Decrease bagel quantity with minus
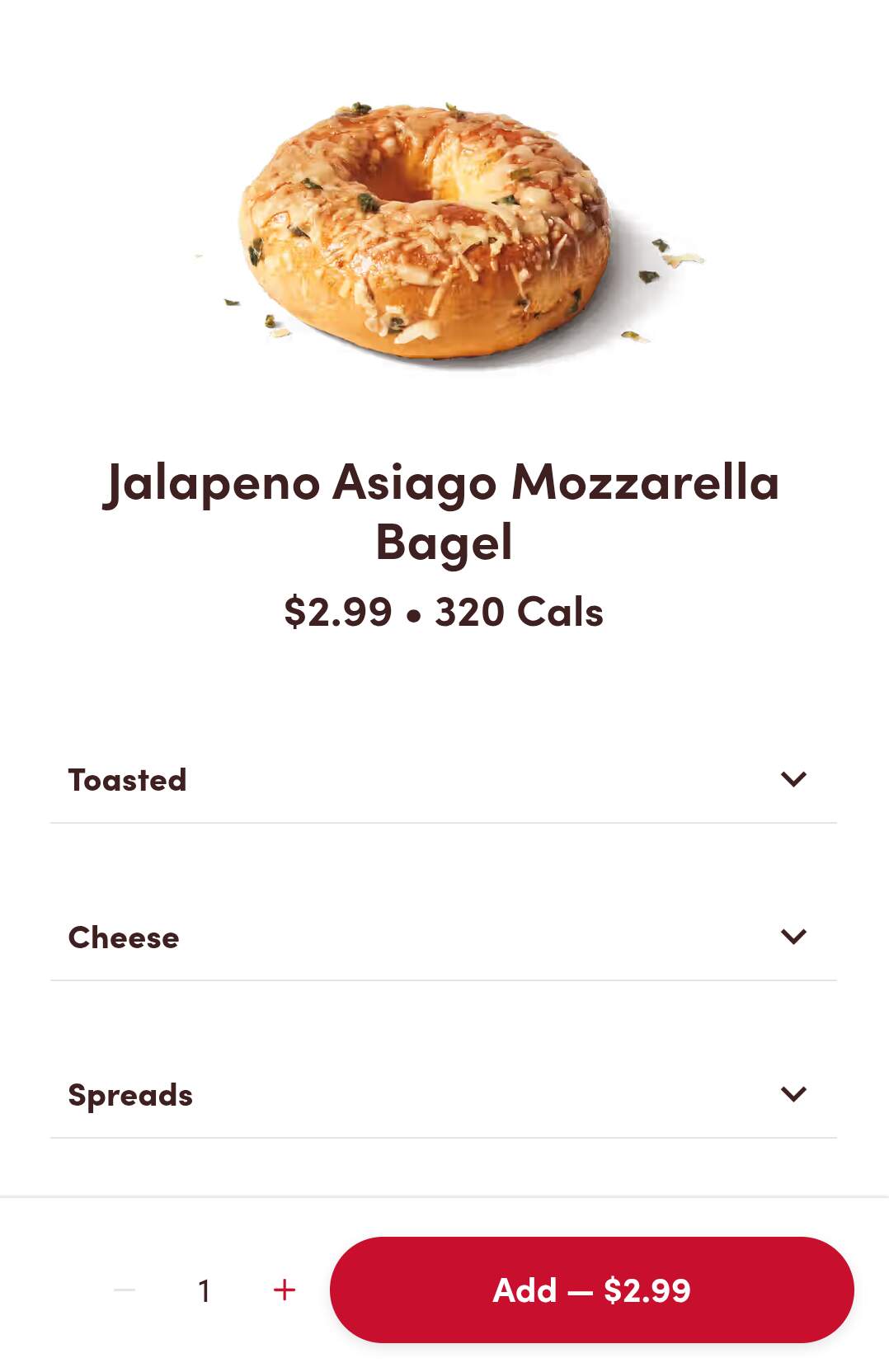 (125, 1290)
